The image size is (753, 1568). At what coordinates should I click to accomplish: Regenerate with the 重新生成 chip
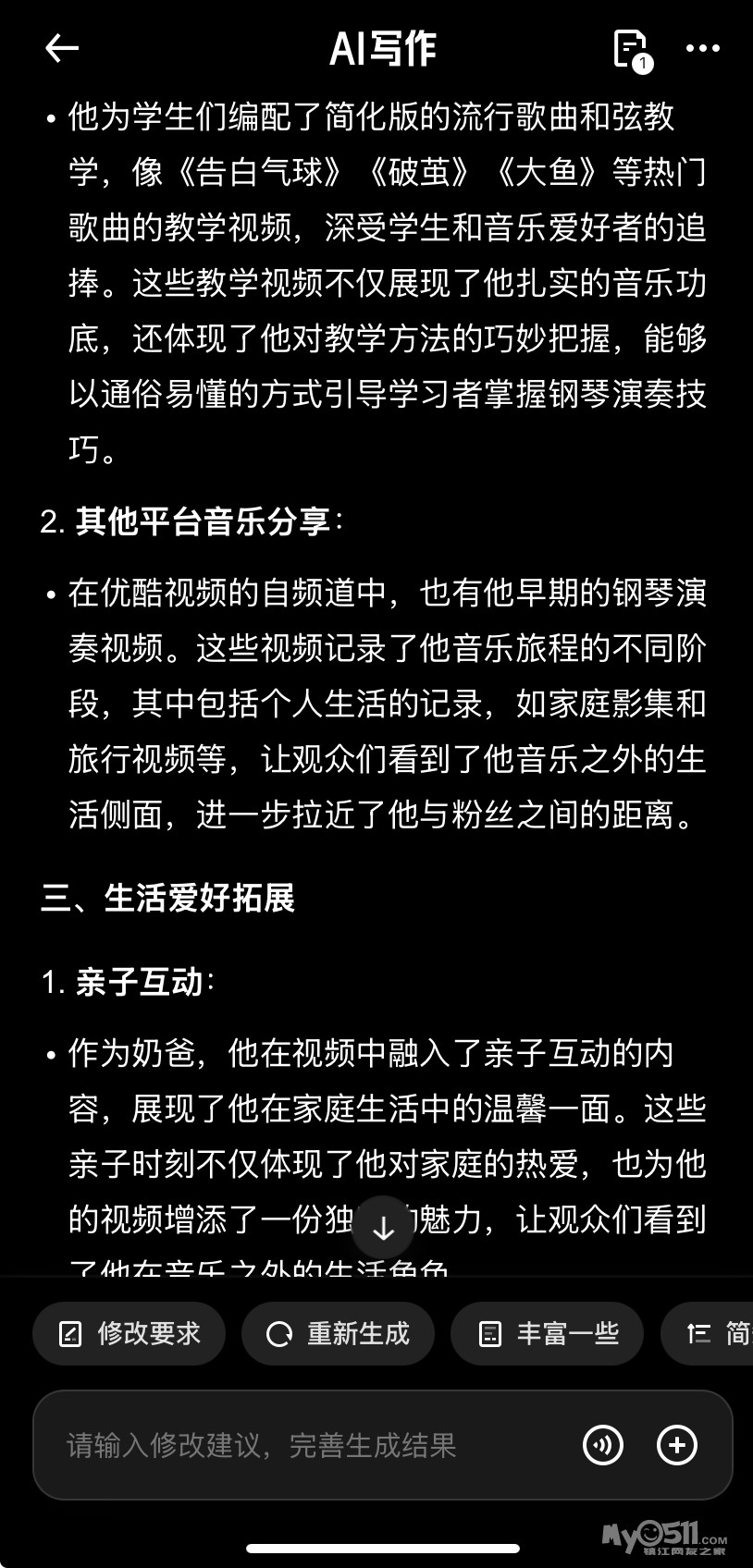tap(338, 1333)
